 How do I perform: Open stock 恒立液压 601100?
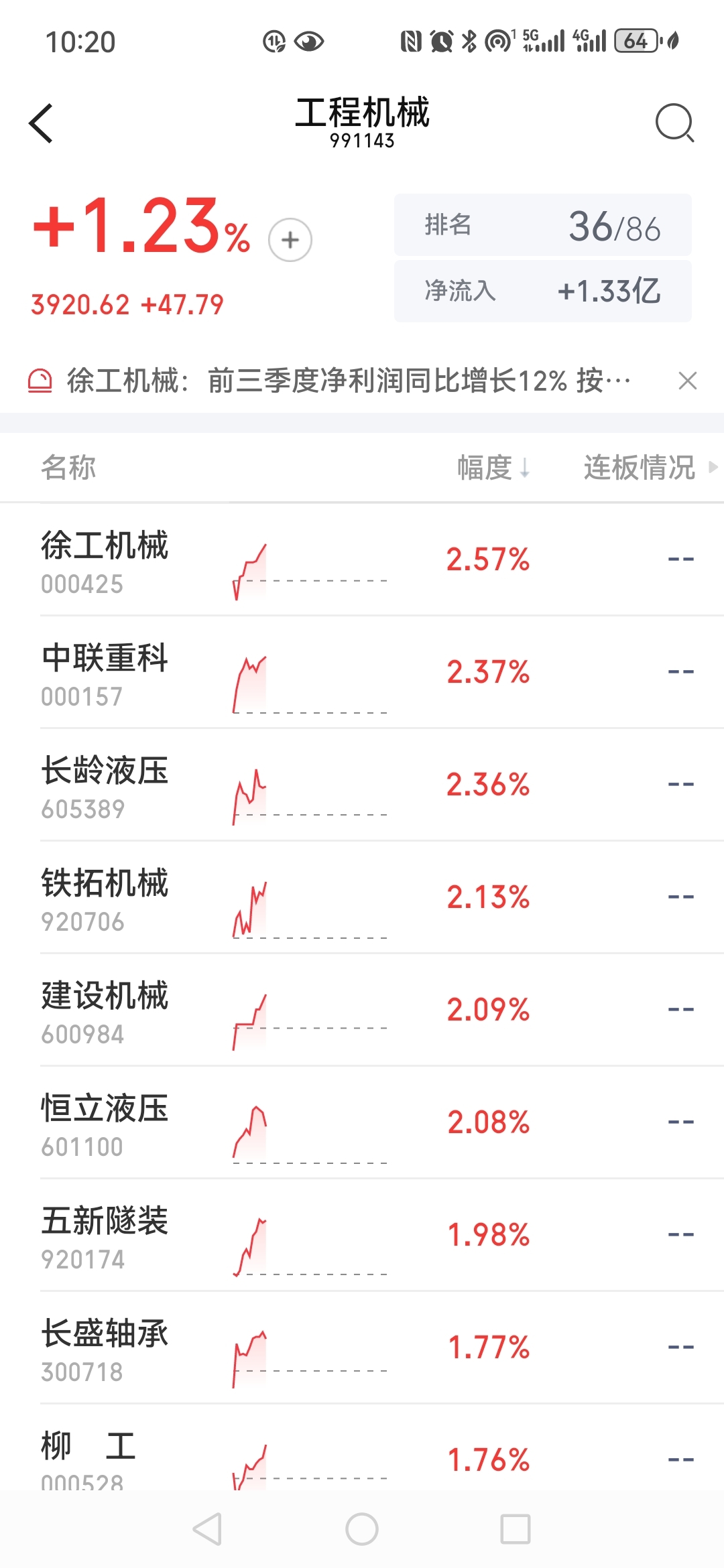[x=105, y=1123]
